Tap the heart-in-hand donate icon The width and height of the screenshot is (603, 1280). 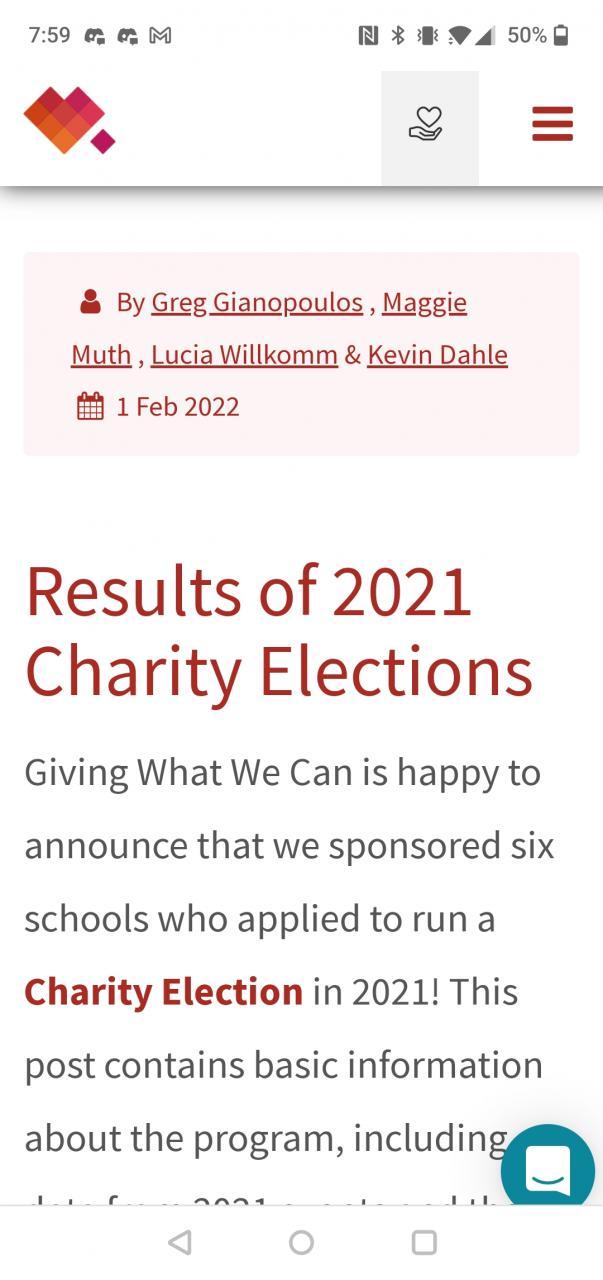click(x=429, y=127)
